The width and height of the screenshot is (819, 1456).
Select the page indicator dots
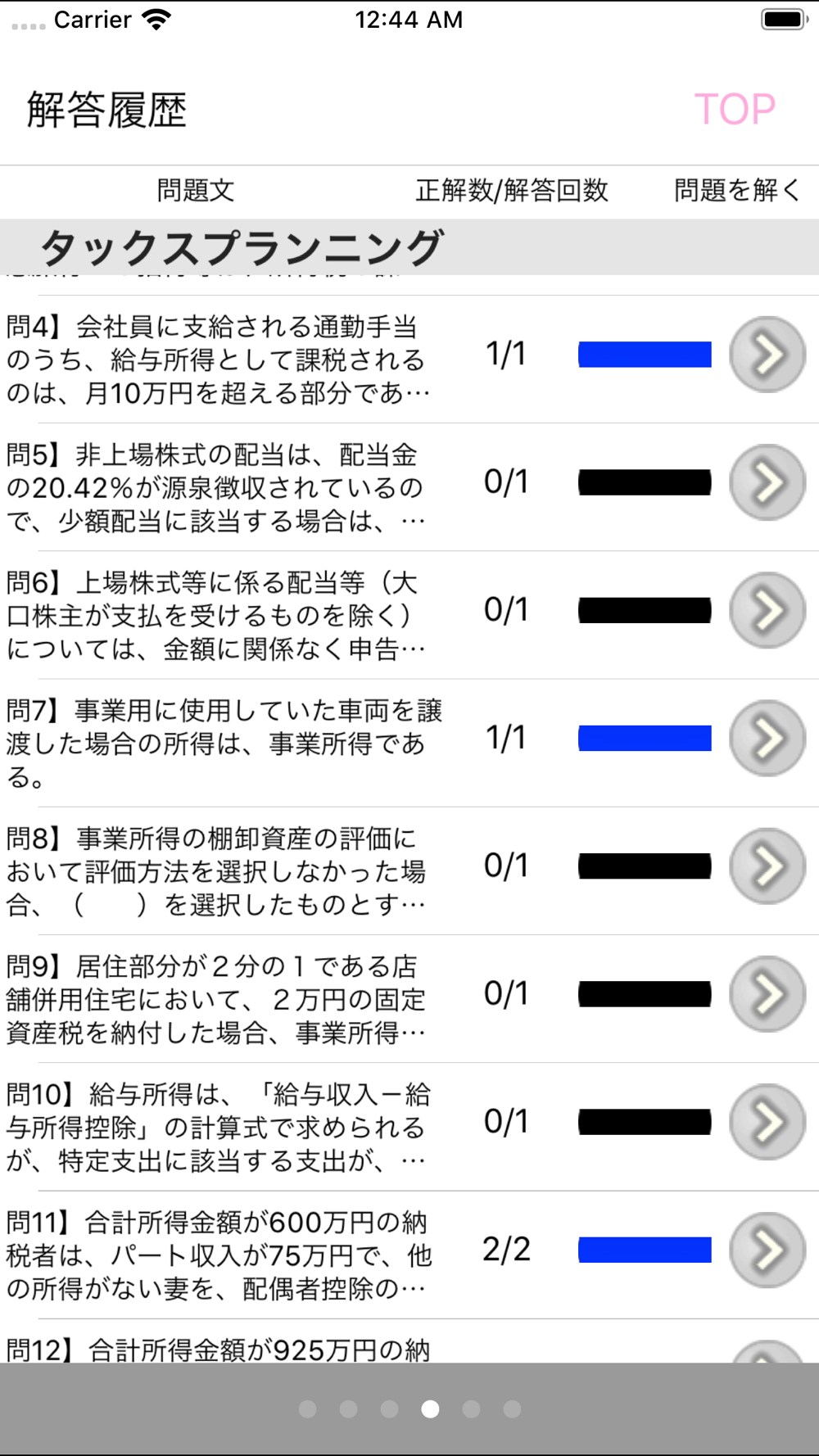[x=409, y=1409]
